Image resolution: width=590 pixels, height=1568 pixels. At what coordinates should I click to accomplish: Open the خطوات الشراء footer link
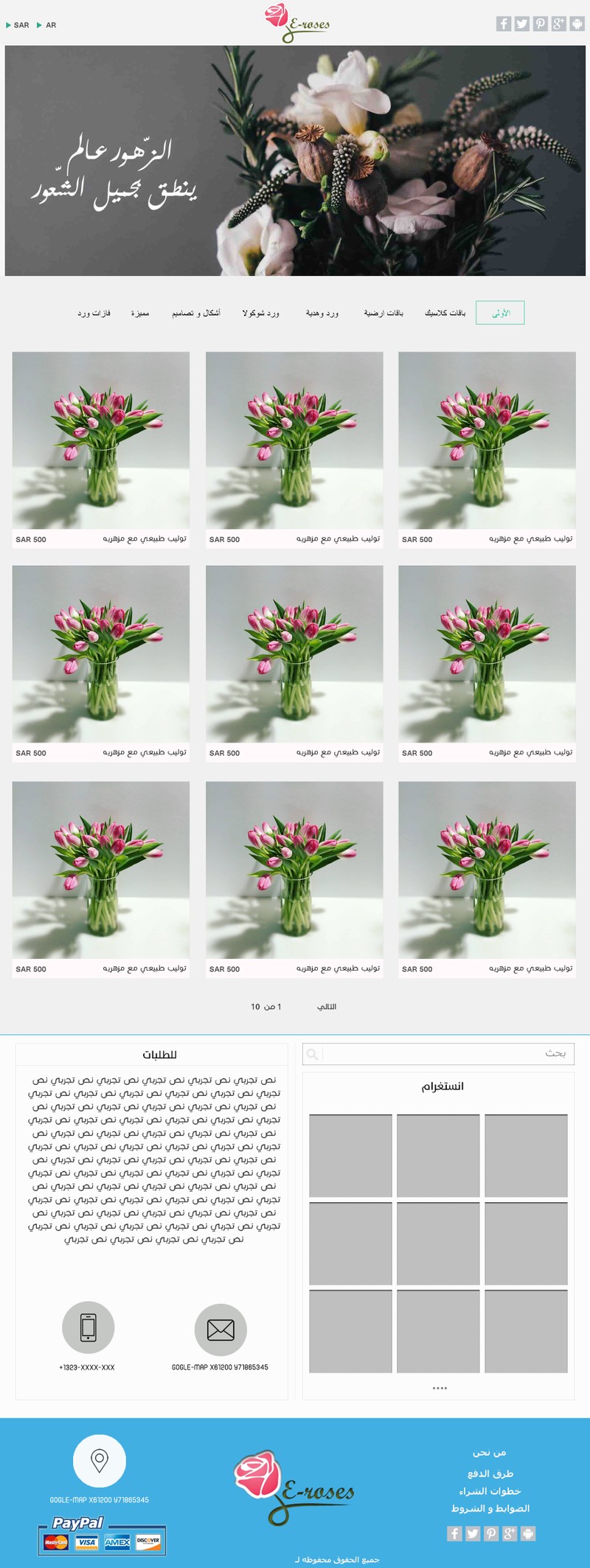[x=490, y=1491]
